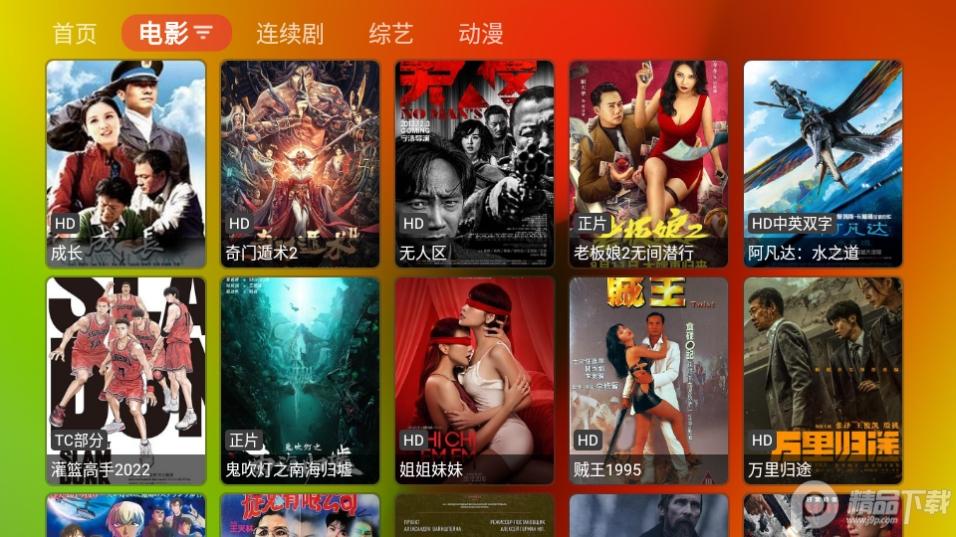Switch to the 连续剧 tab

coord(290,33)
